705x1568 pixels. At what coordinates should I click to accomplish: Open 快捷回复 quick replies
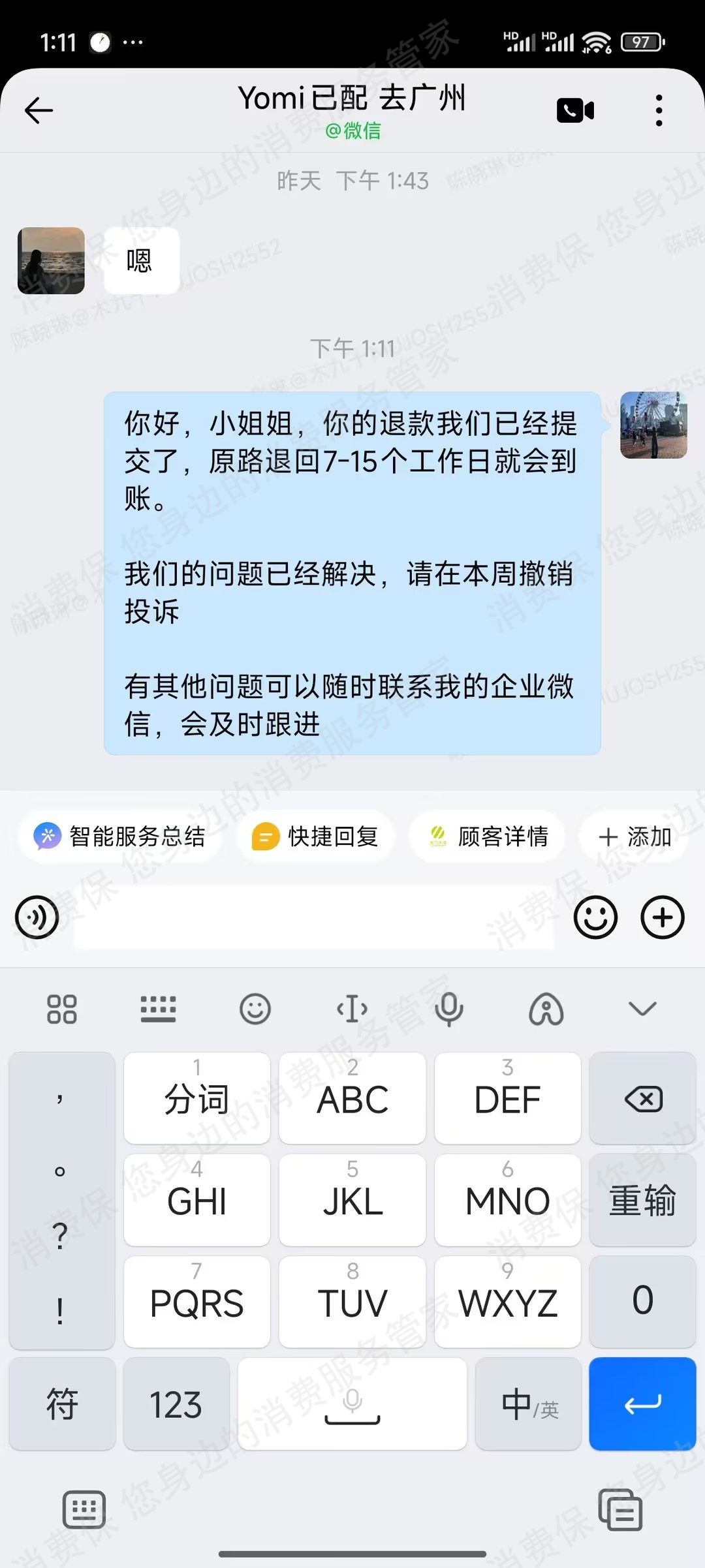click(x=316, y=837)
